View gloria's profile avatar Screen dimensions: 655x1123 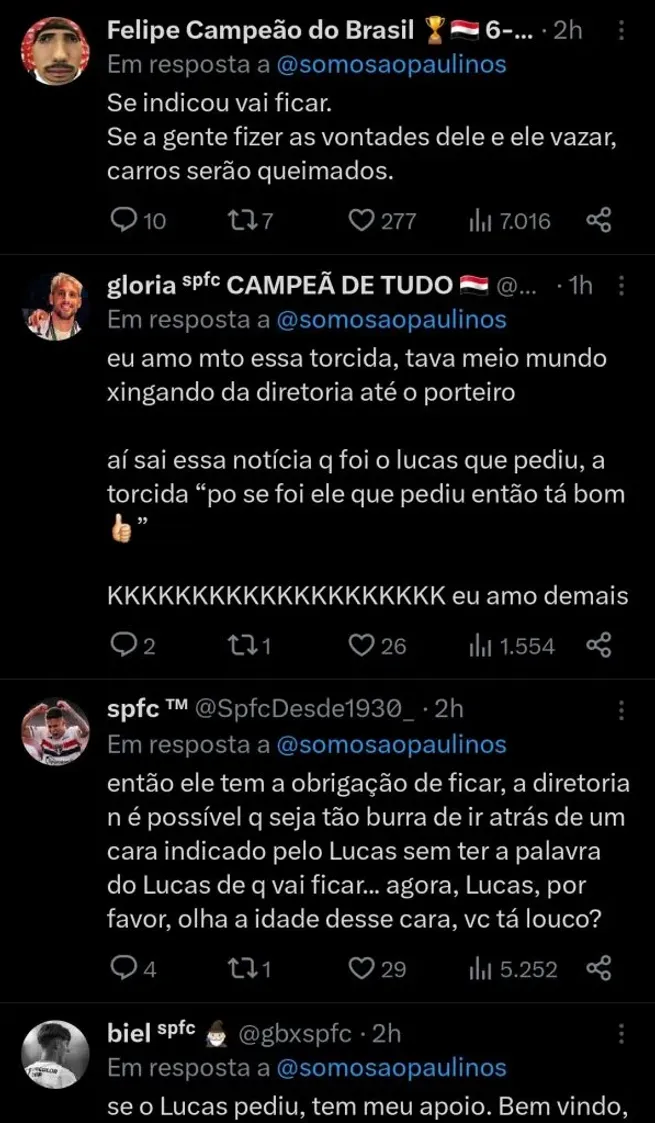[x=55, y=306]
